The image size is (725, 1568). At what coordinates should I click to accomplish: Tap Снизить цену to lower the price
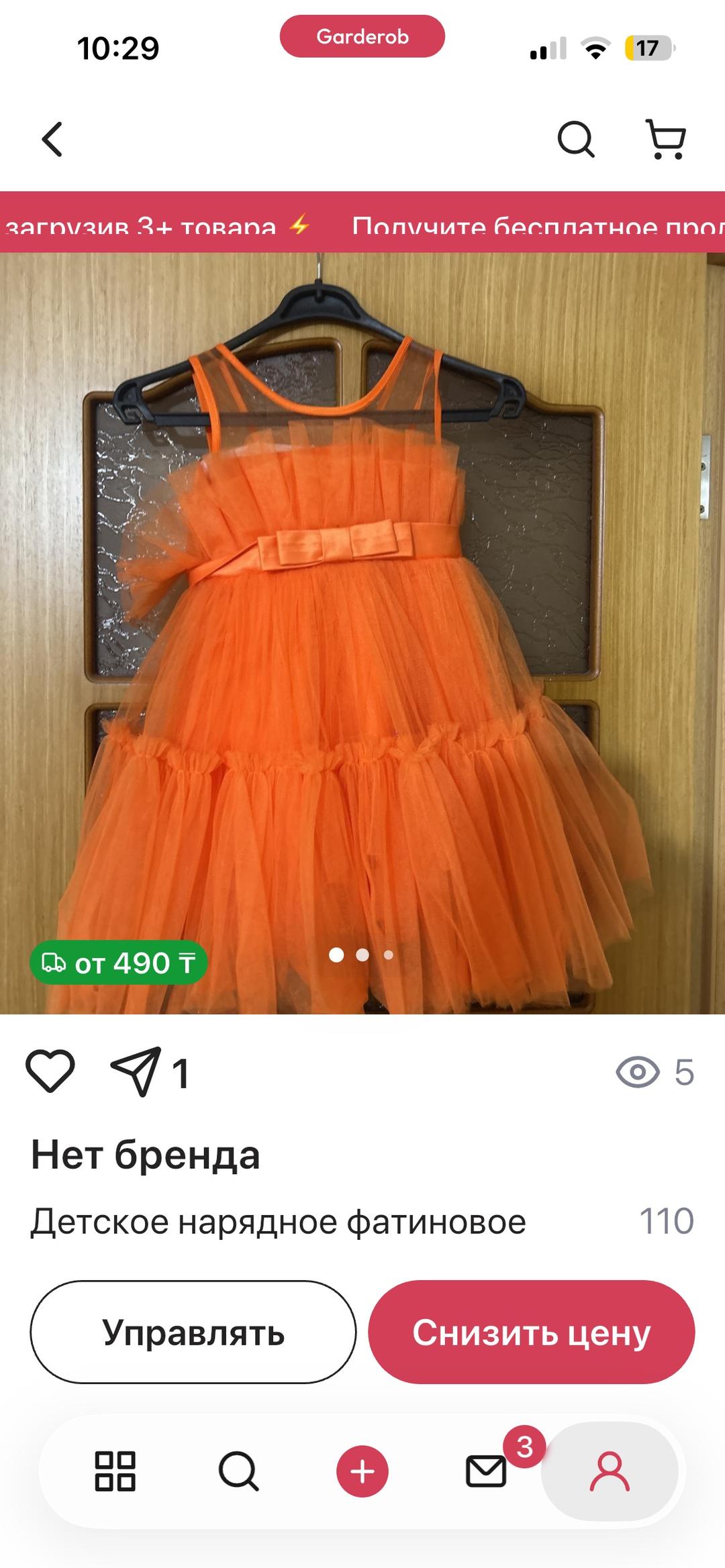point(532,1332)
